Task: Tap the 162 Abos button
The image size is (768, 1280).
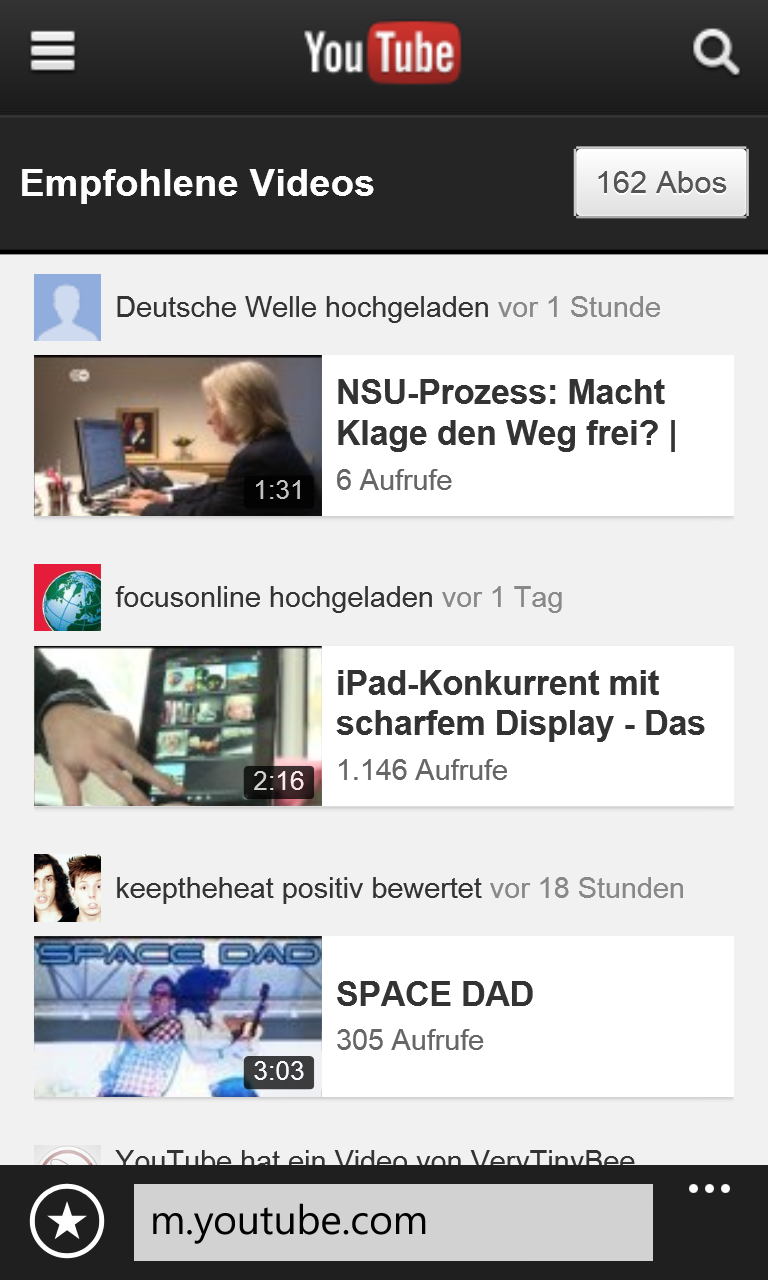Action: (x=661, y=182)
